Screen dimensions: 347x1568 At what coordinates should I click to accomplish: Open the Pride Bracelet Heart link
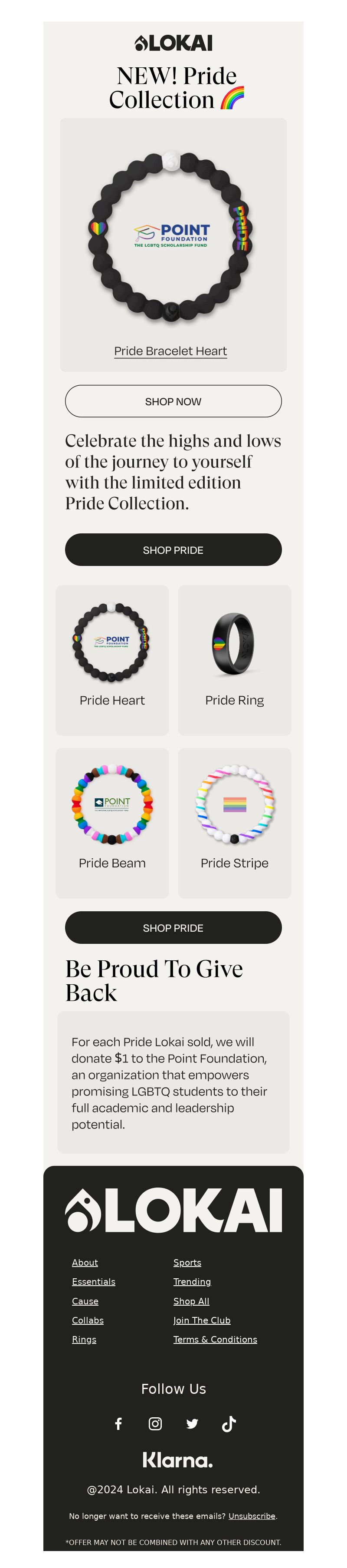pos(170,351)
